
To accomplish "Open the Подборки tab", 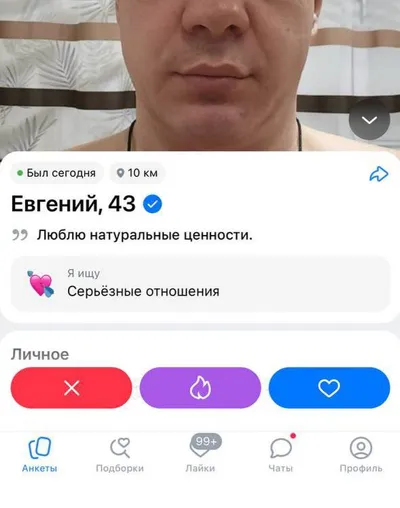I will coord(120,455).
